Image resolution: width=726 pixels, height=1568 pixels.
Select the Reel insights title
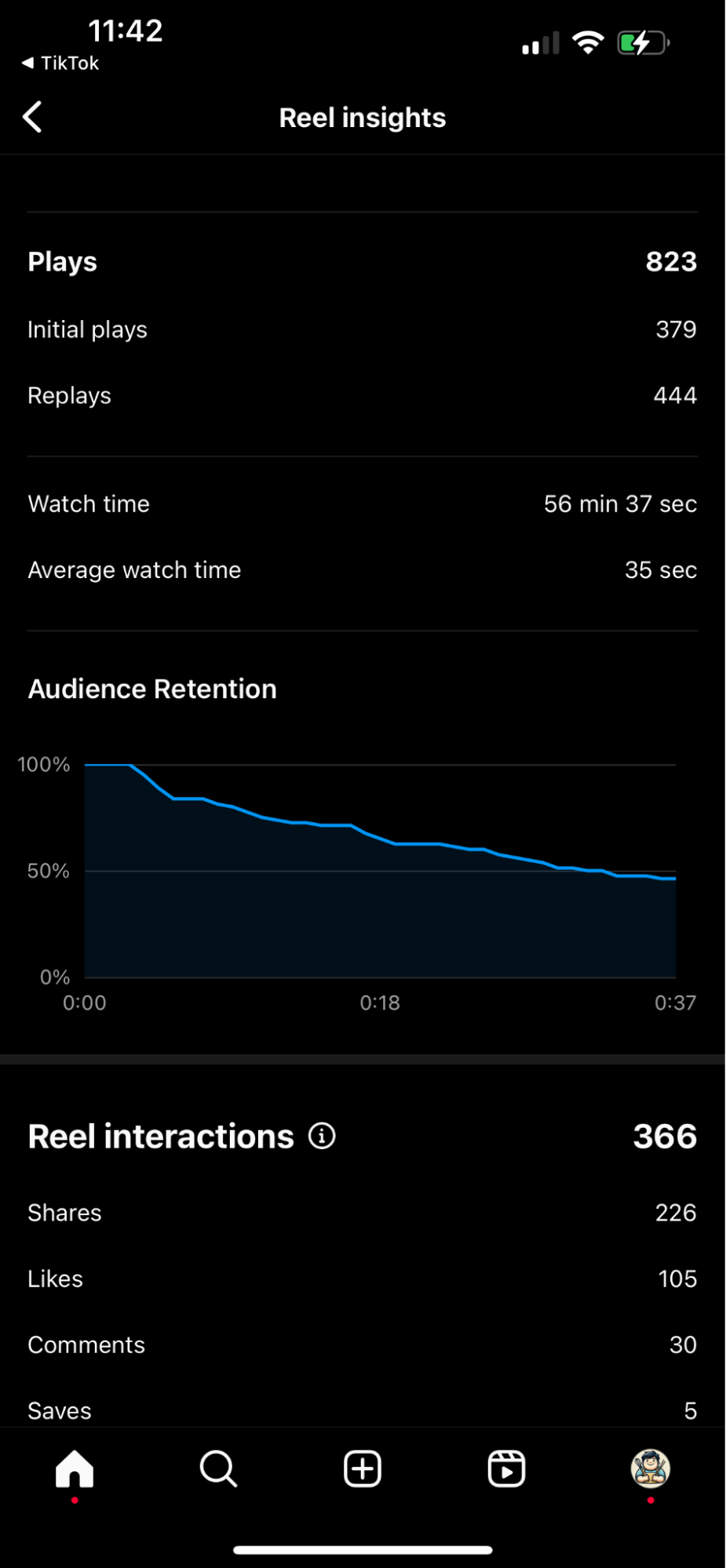point(362,117)
